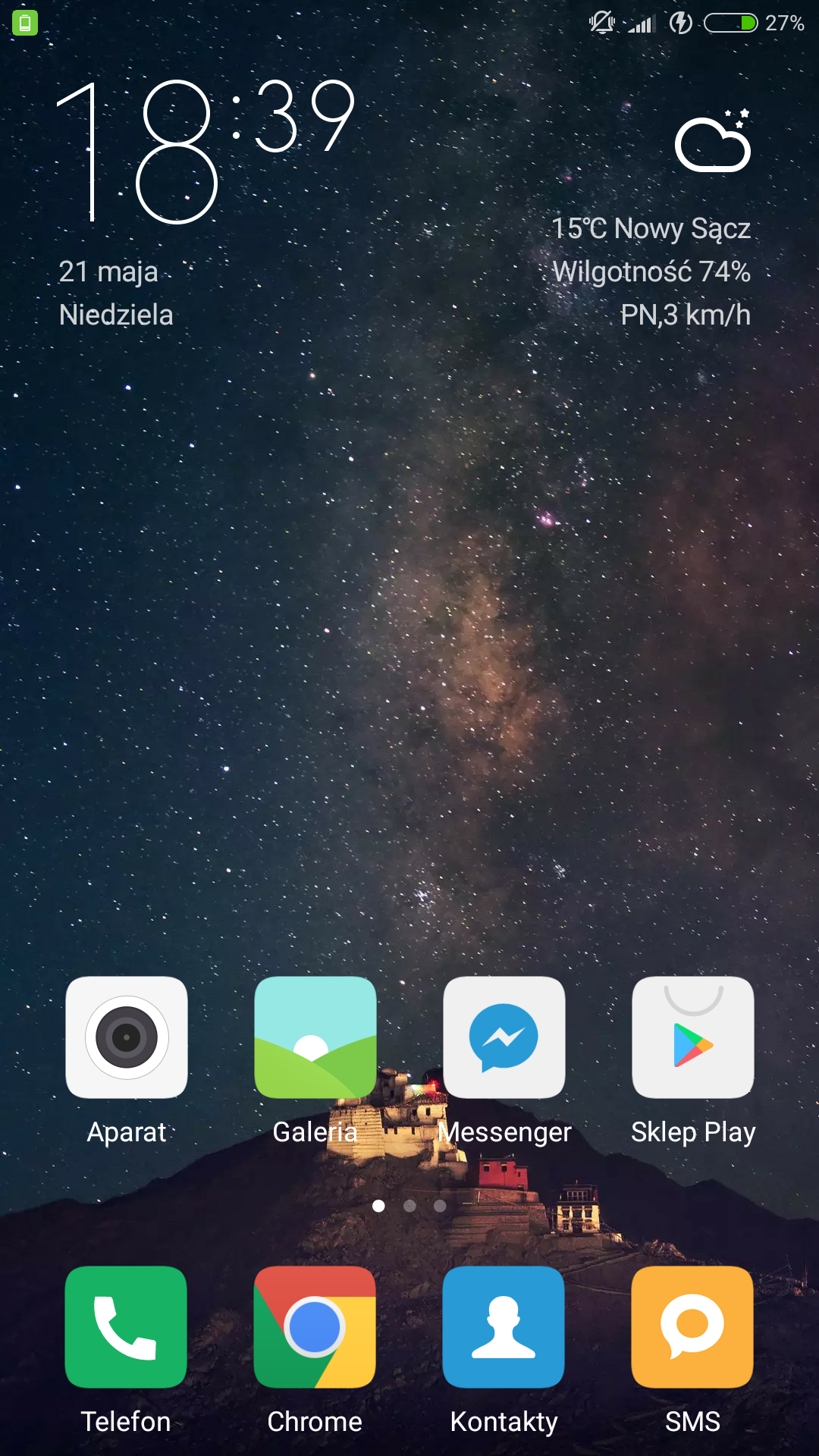Launch the Galeria app
819x1456 pixels.
click(315, 1037)
